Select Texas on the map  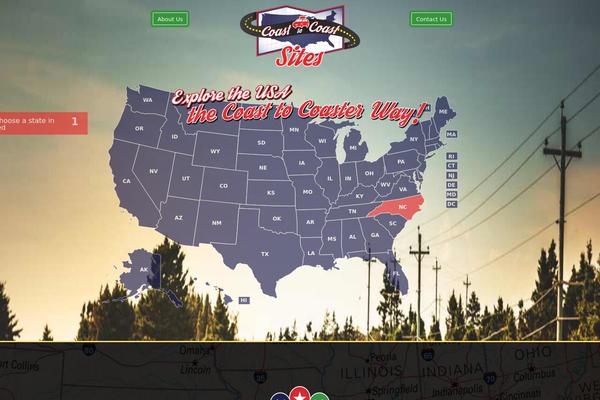point(265,253)
